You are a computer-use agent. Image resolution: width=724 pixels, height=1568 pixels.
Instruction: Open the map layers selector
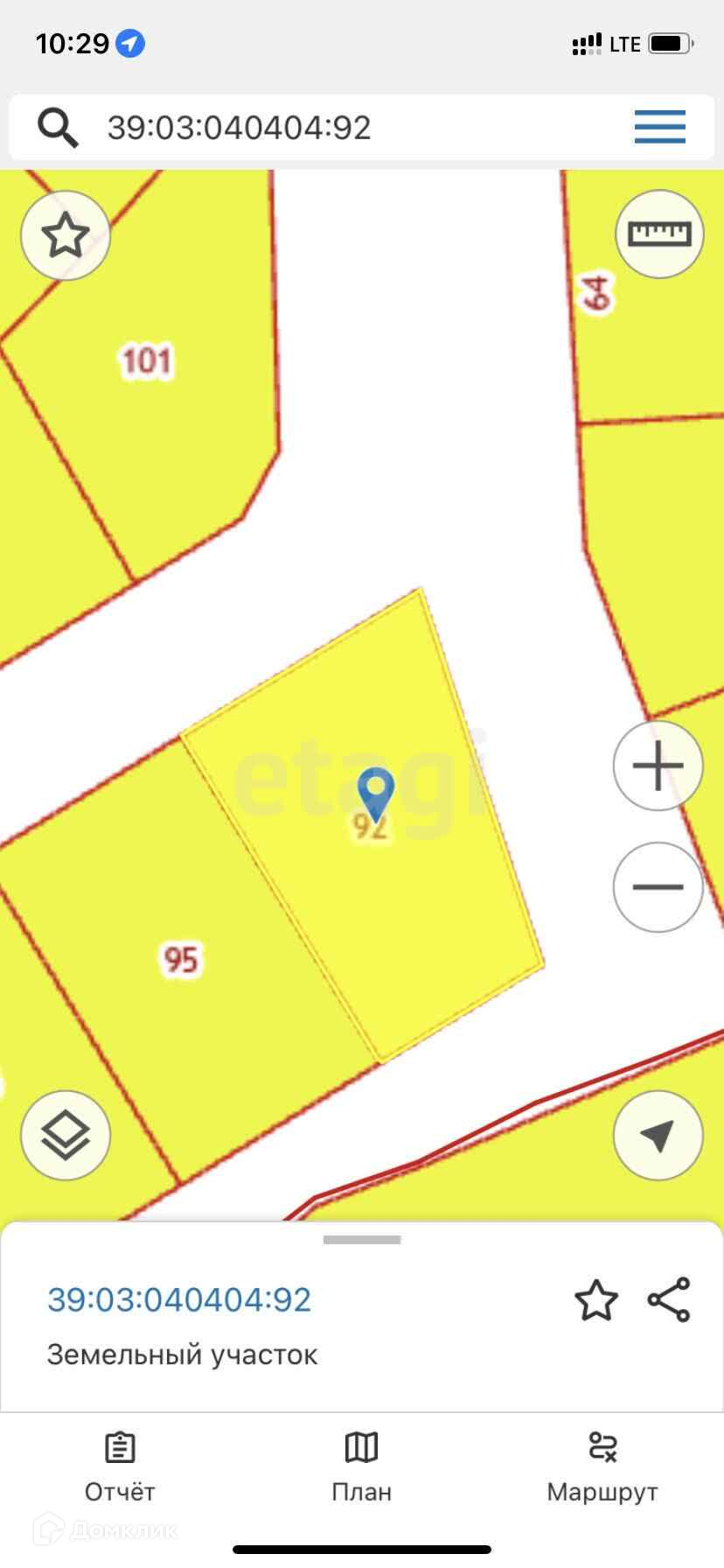point(66,1136)
